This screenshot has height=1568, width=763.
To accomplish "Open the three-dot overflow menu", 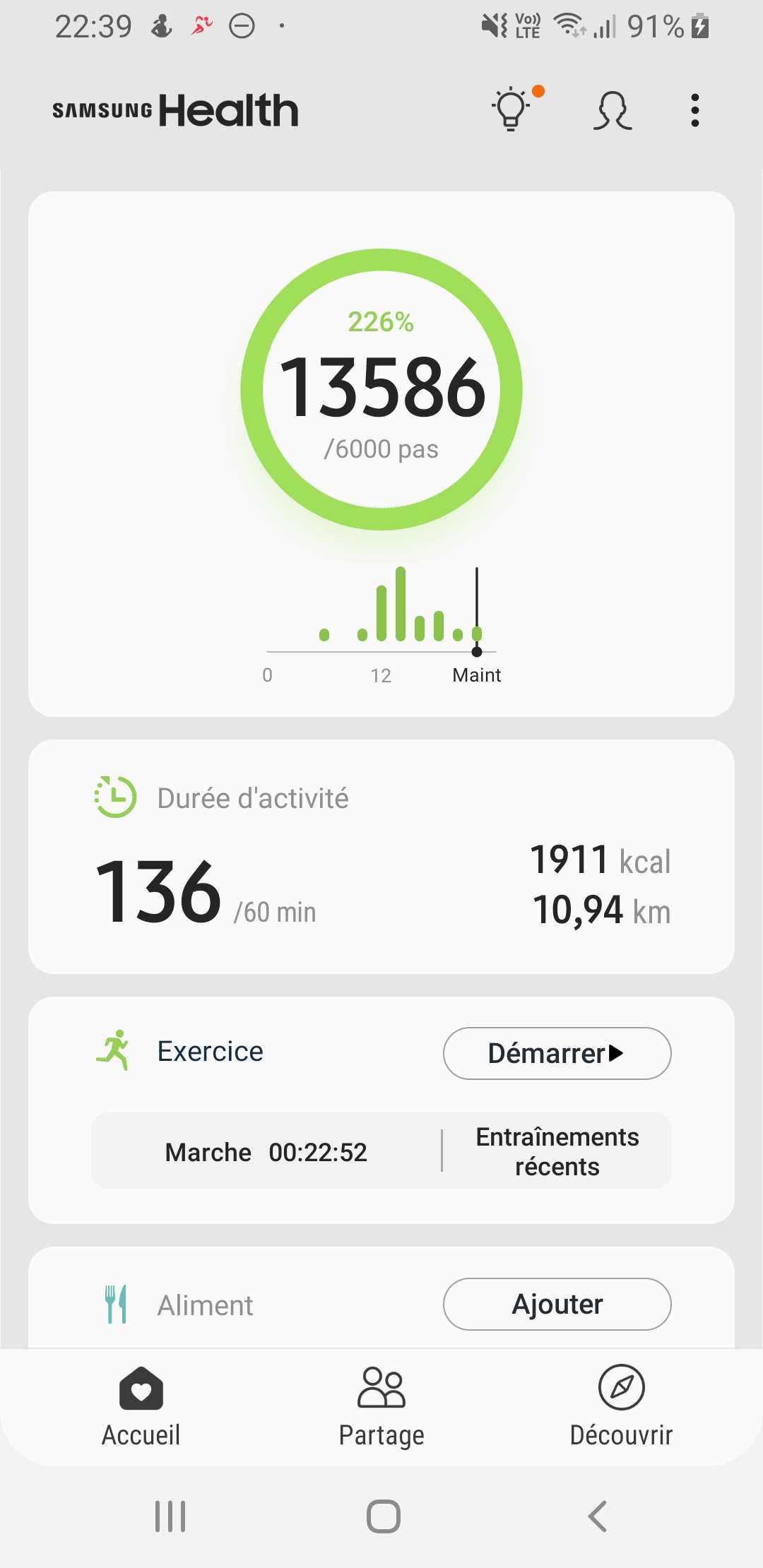I will tap(695, 110).
